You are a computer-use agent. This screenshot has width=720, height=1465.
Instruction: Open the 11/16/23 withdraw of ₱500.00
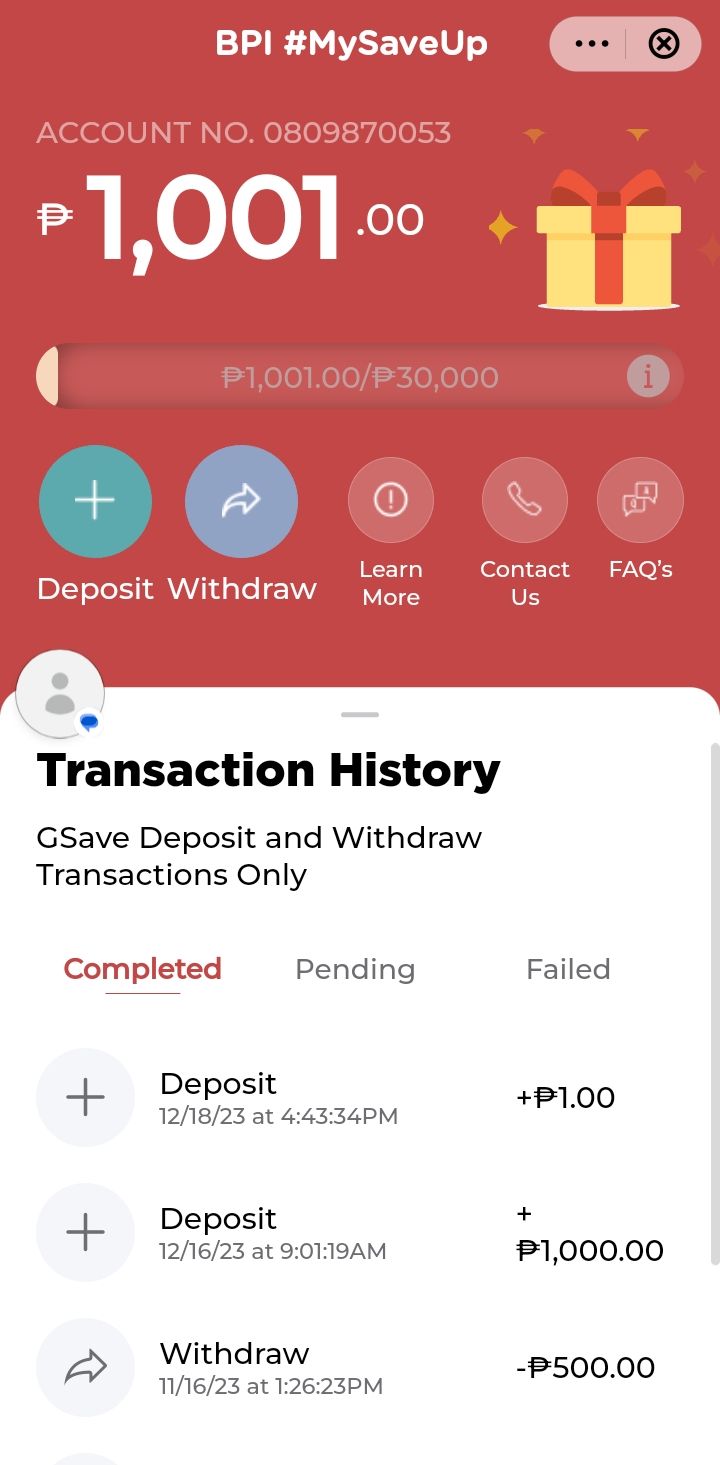click(x=360, y=1367)
